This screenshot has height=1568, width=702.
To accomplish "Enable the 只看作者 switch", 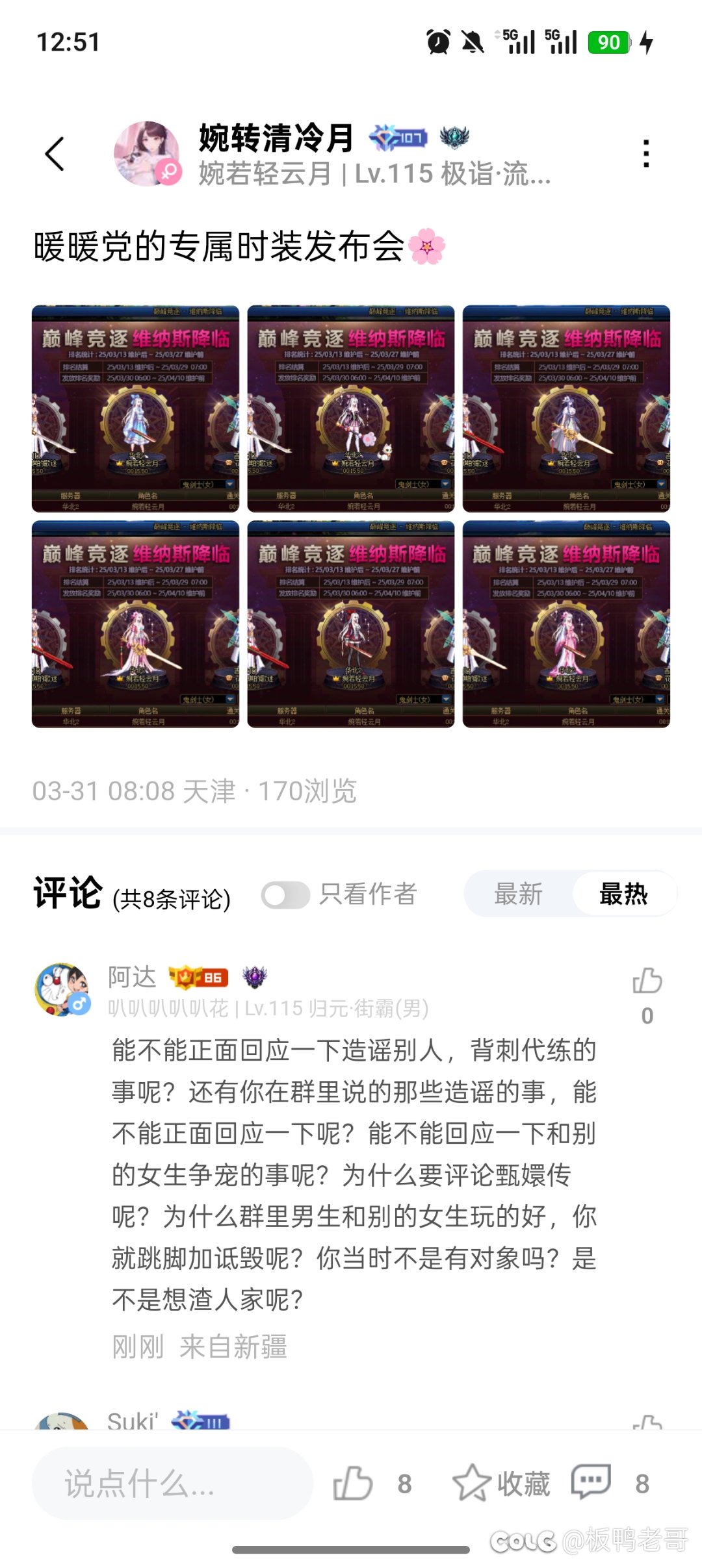I will (x=285, y=895).
